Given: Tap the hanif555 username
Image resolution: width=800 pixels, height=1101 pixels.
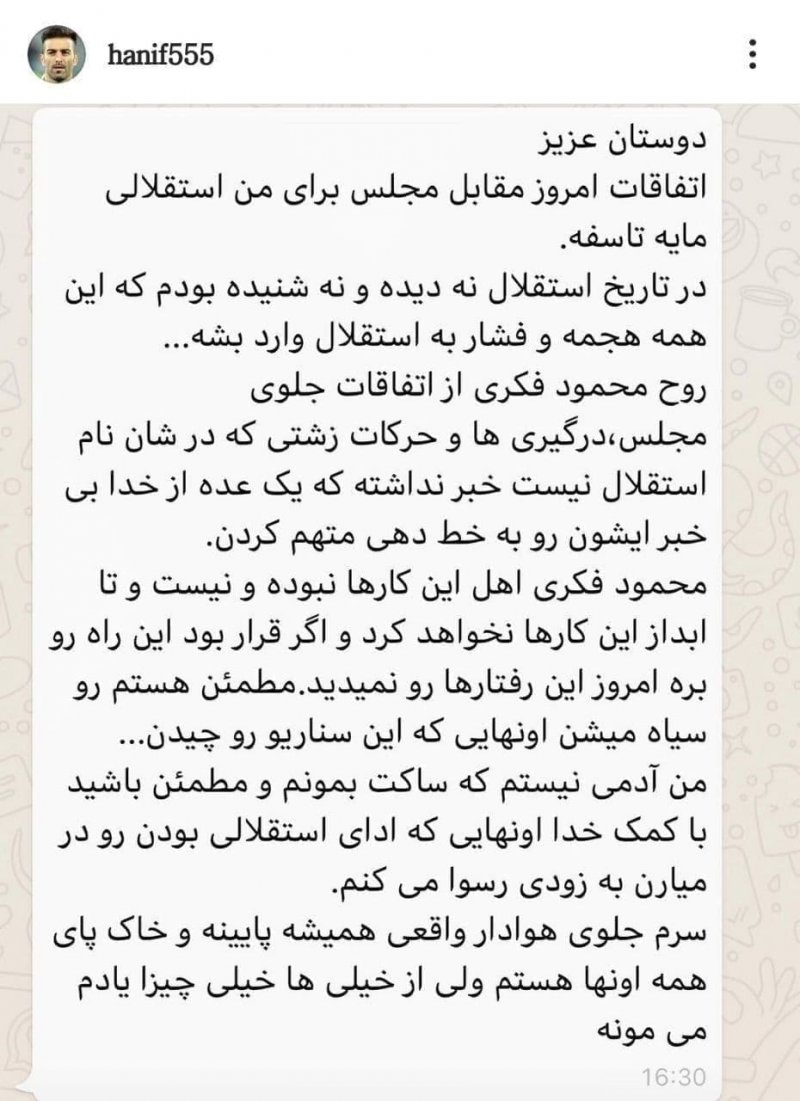Looking at the screenshot, I should point(160,53).
